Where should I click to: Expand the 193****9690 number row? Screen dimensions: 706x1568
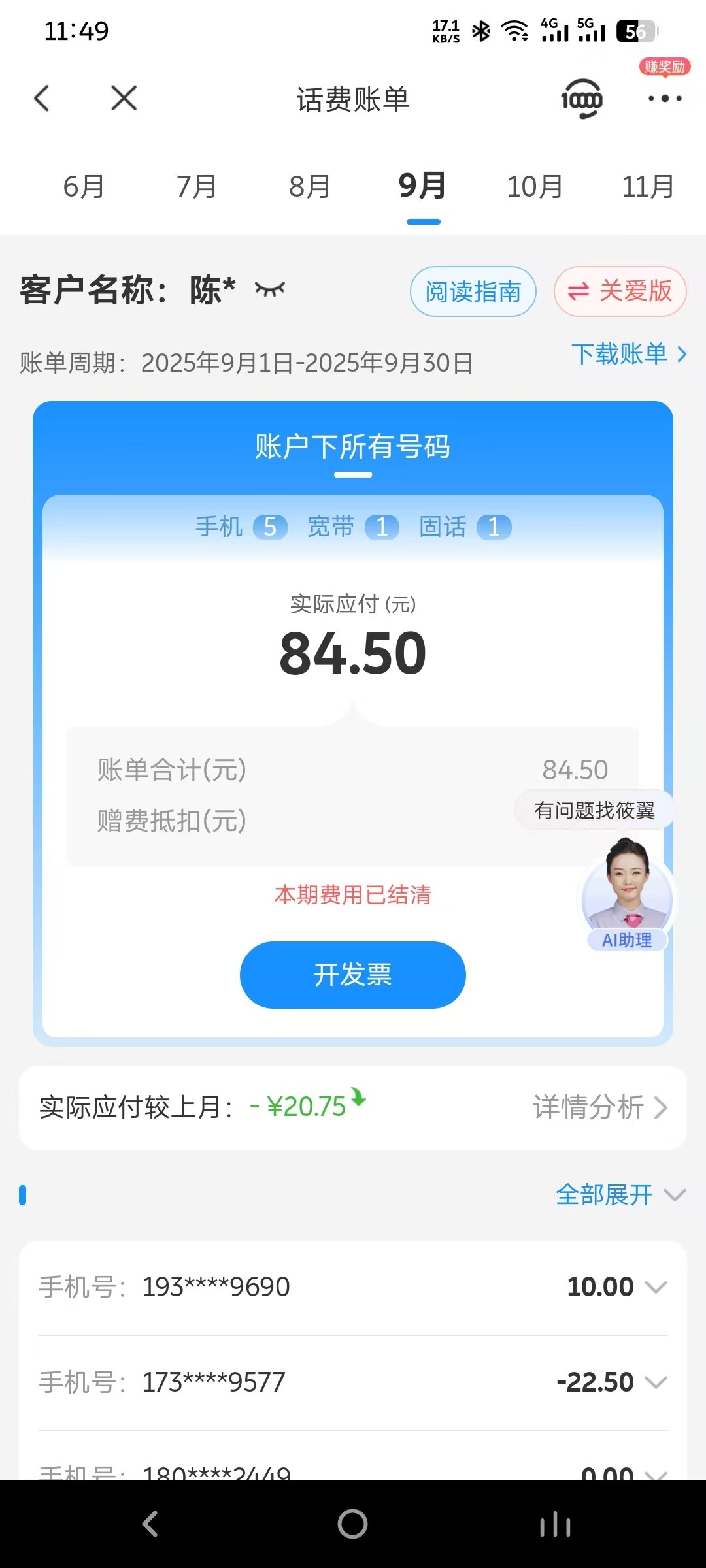[655, 1287]
